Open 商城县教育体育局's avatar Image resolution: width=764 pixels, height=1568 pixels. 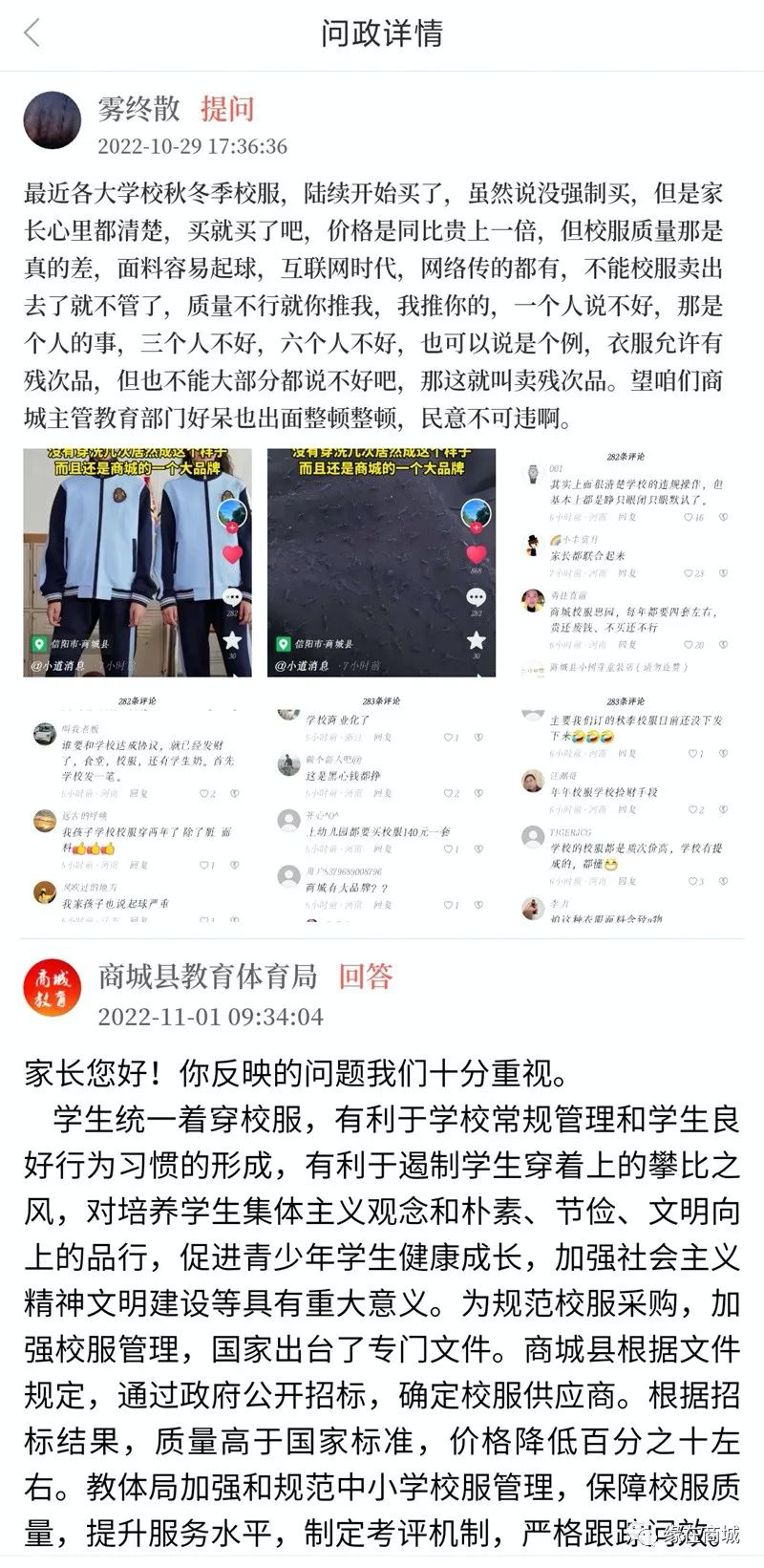click(x=53, y=990)
